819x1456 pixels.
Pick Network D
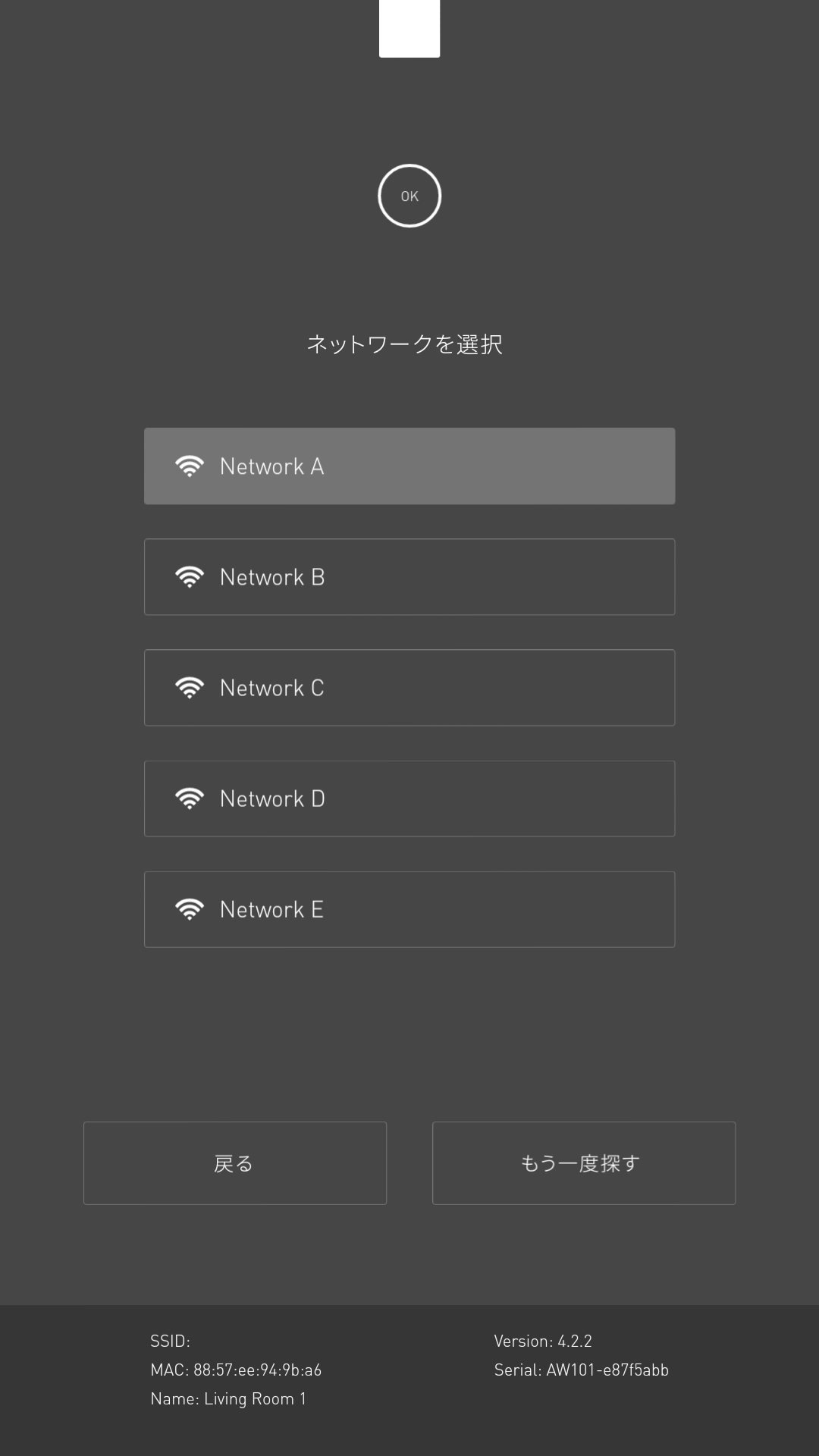409,799
